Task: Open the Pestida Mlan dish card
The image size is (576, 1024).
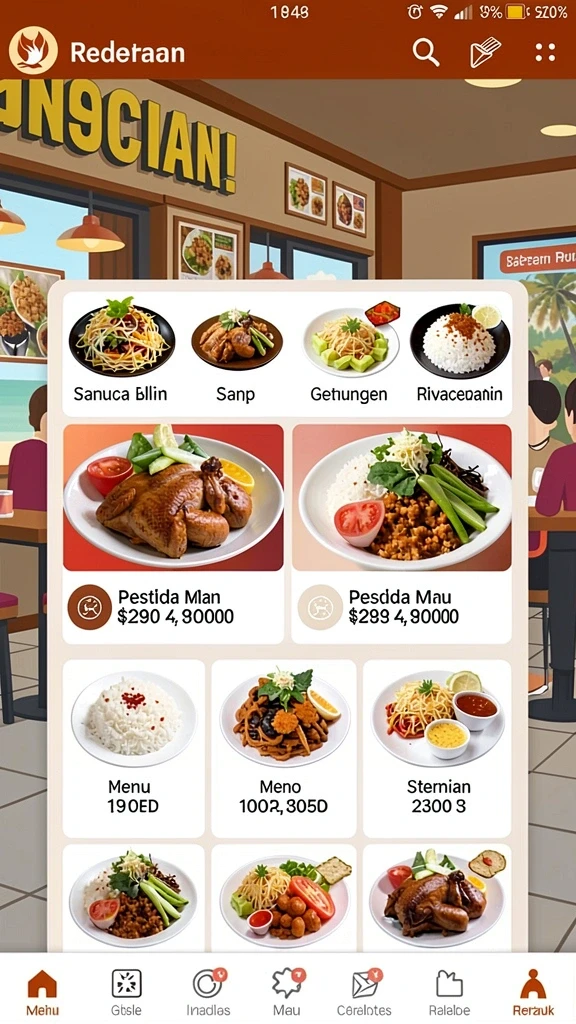Action: [173, 534]
